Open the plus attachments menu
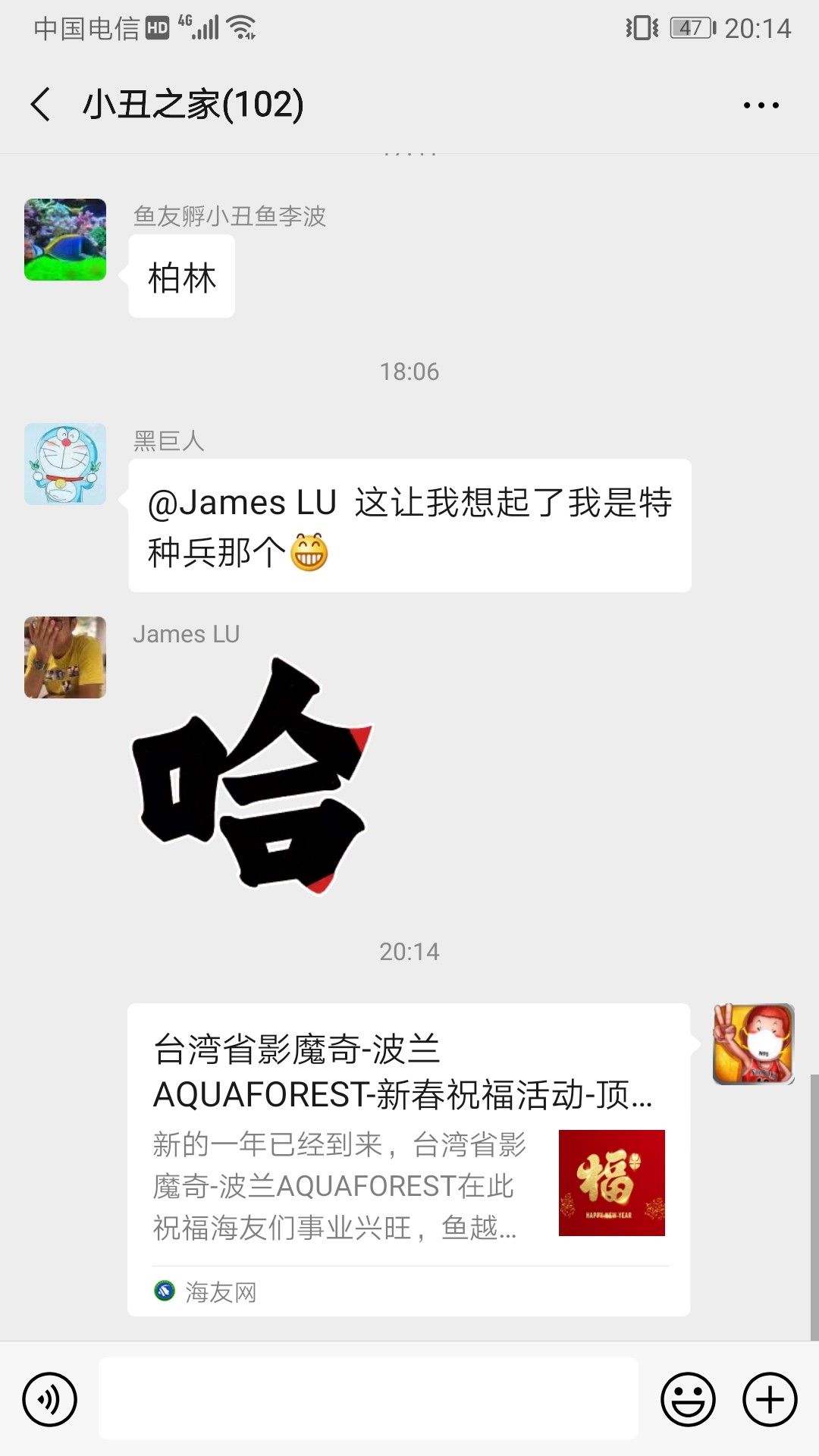The image size is (819, 1456). pos(769,1399)
